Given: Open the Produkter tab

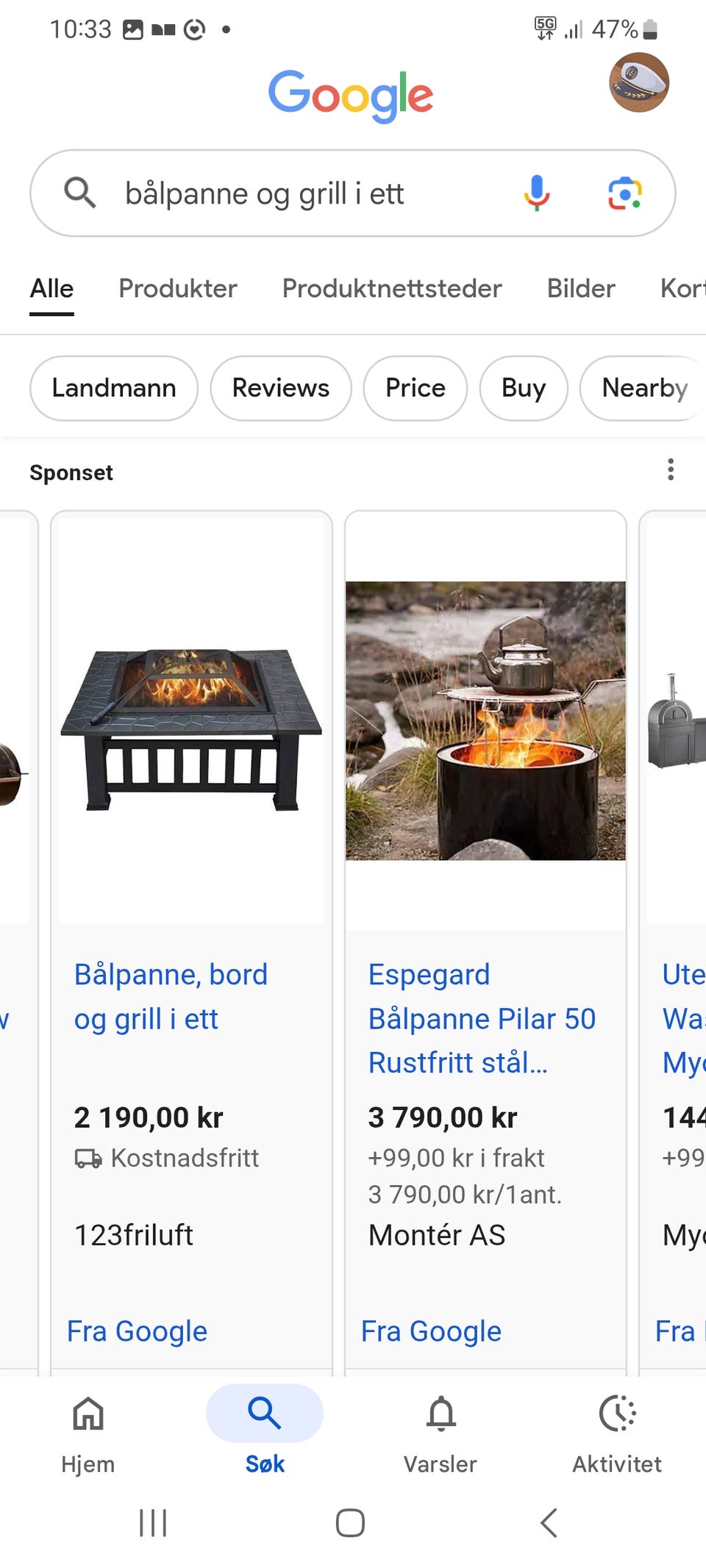Looking at the screenshot, I should click(177, 288).
